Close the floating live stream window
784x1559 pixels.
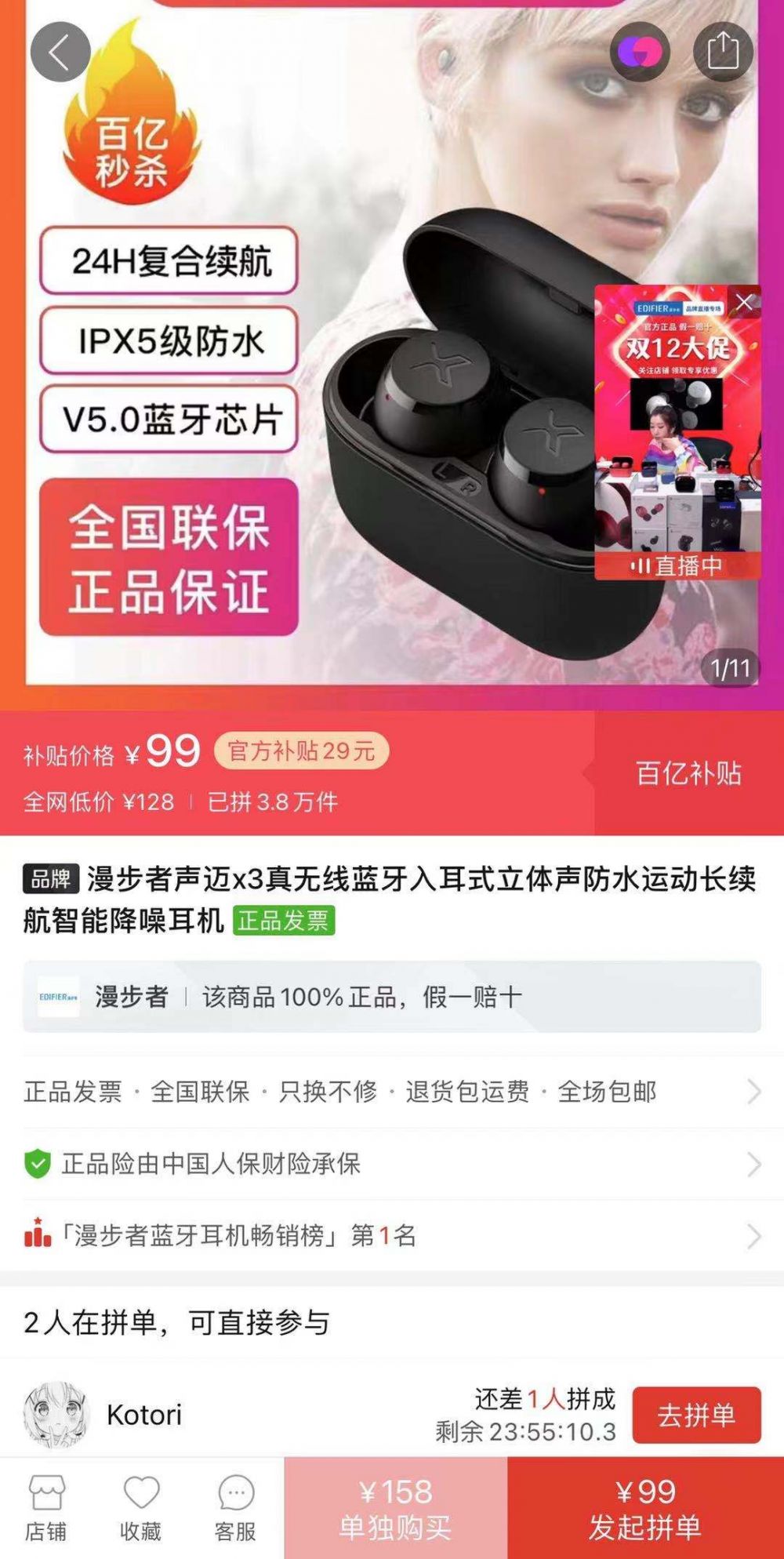[x=744, y=303]
